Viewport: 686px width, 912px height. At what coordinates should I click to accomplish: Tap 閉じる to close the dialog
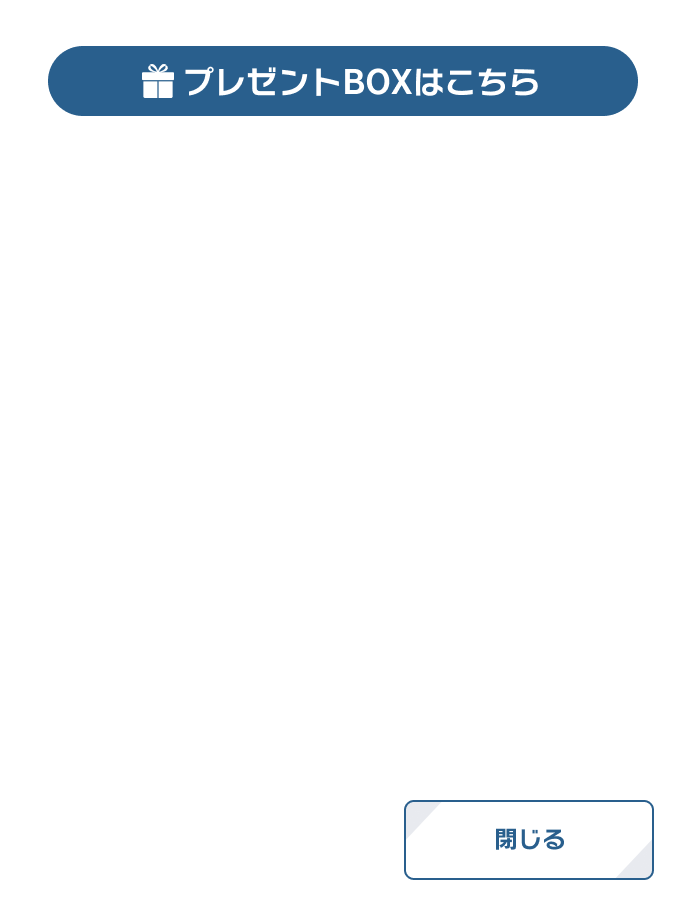528,840
